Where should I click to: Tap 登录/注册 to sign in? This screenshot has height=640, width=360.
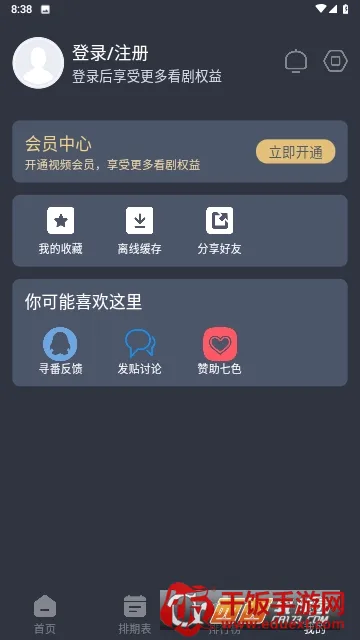tap(110, 53)
